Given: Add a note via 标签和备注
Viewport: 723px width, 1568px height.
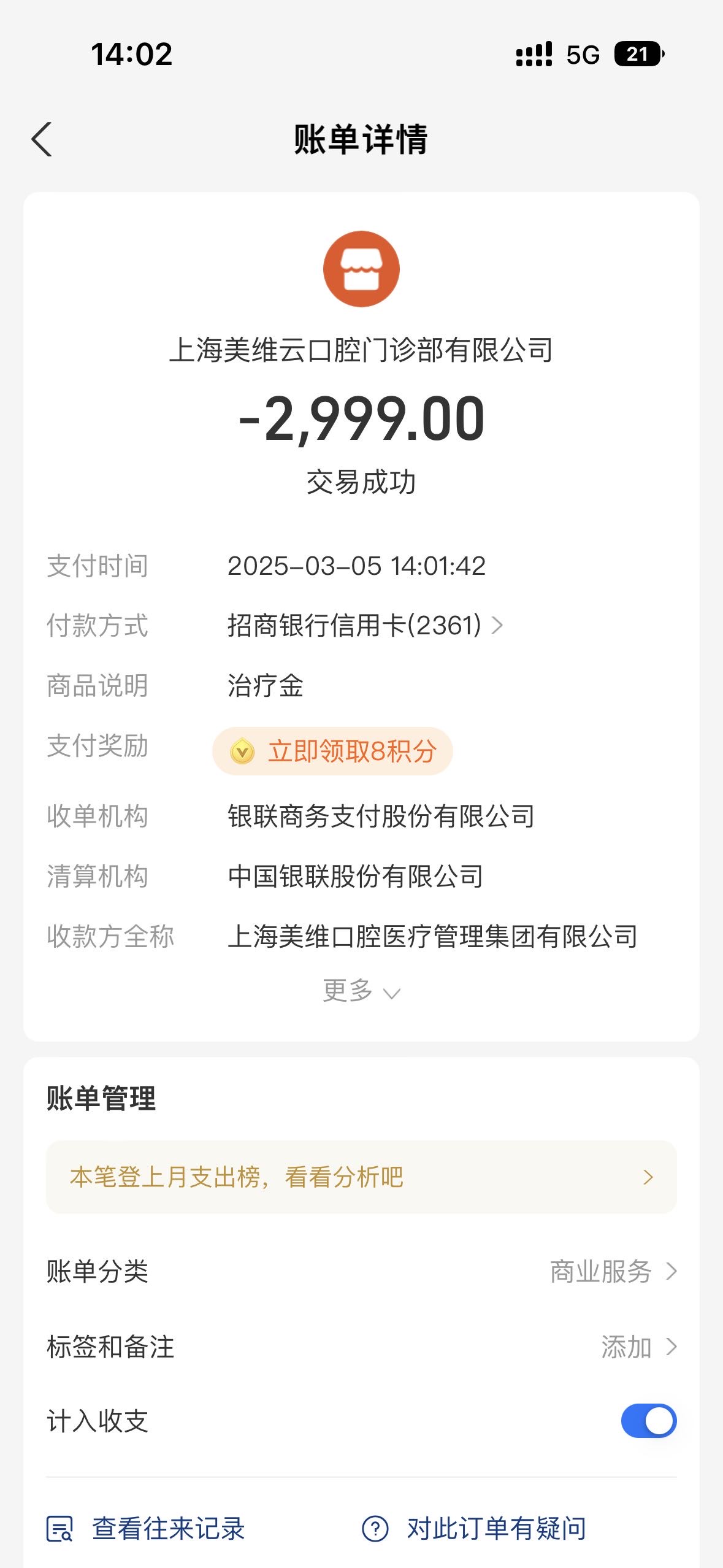Looking at the screenshot, I should click(x=361, y=1347).
